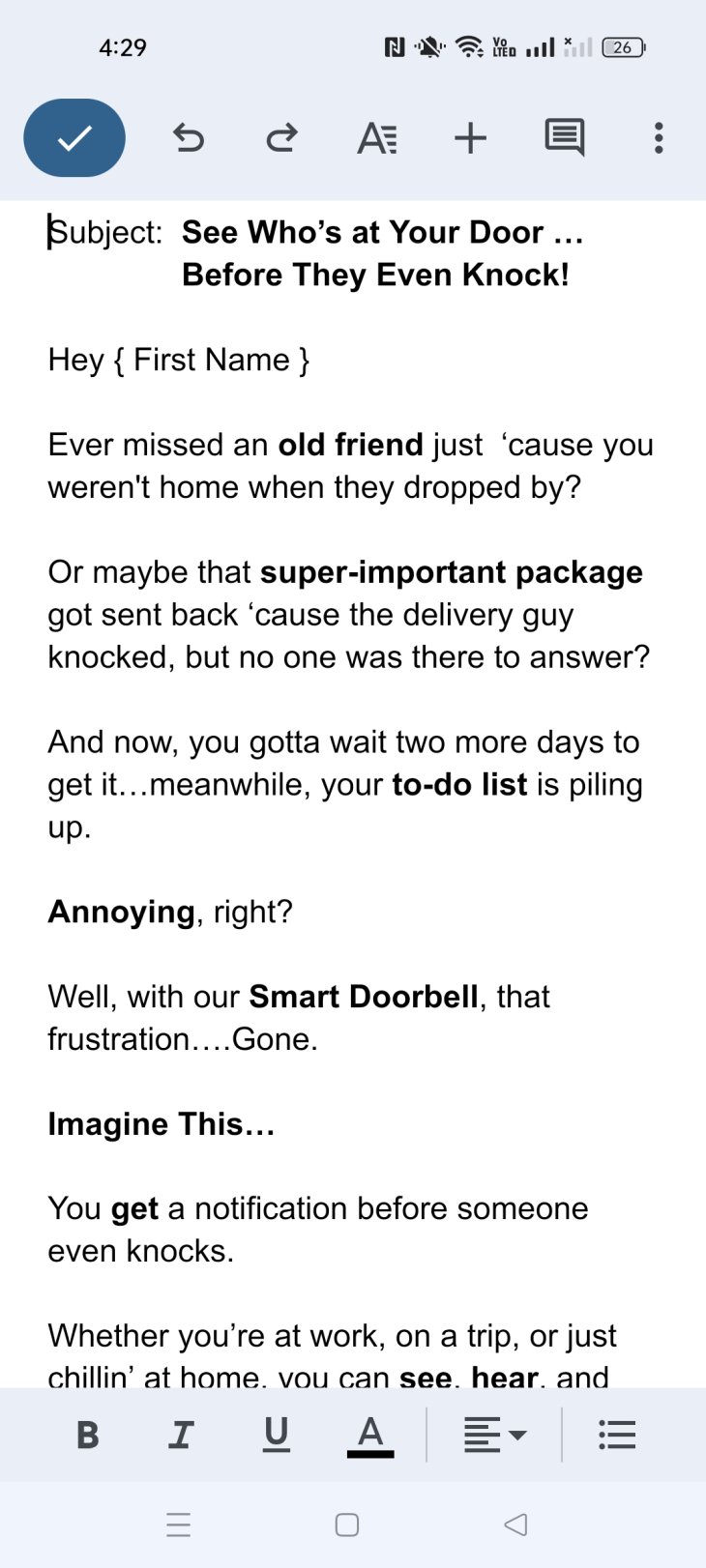
Task: Add a comment to the document
Action: tap(564, 138)
